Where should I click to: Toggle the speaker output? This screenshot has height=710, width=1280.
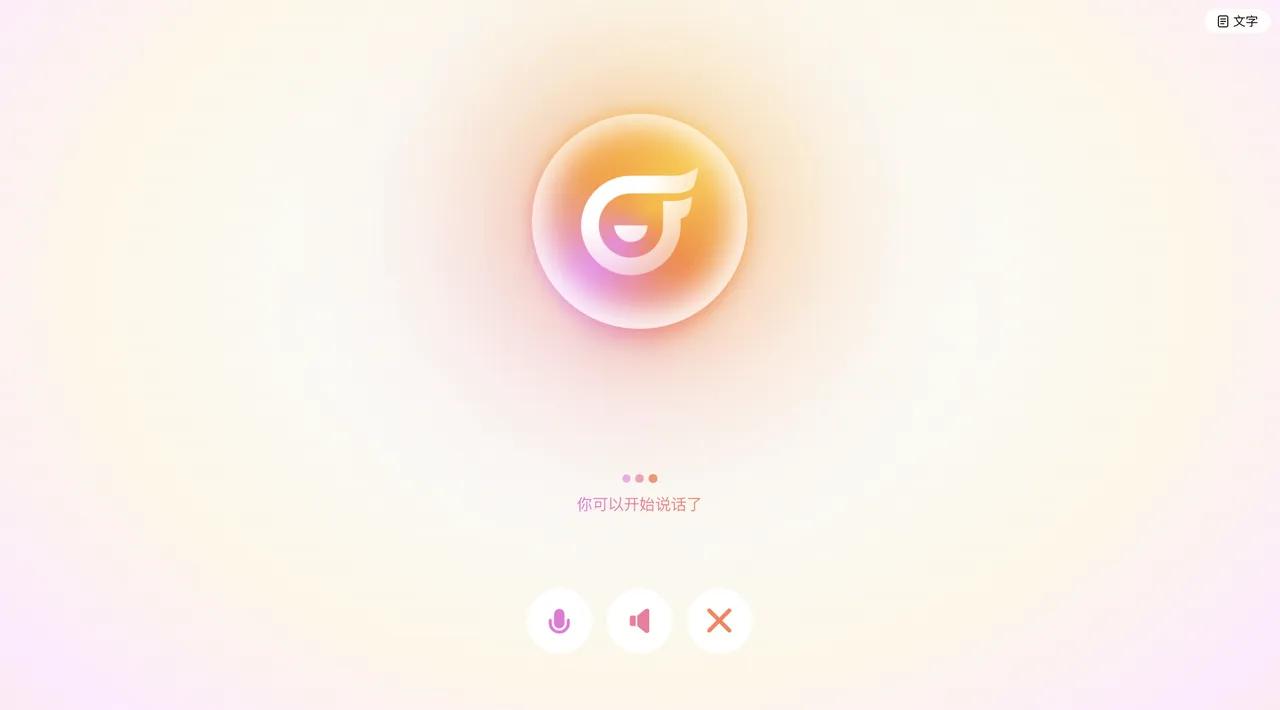(x=639, y=621)
